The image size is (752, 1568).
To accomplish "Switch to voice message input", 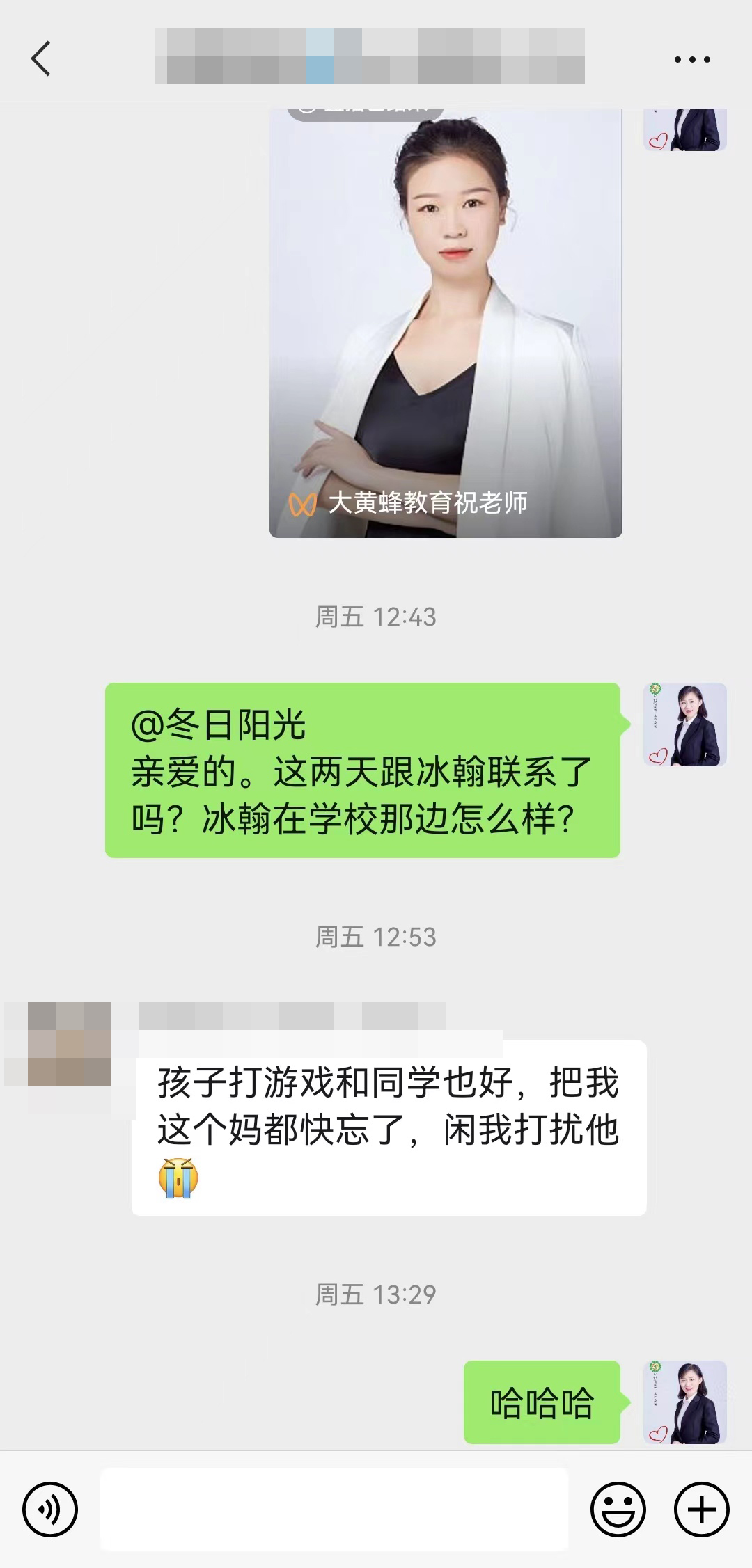I will tap(50, 1510).
